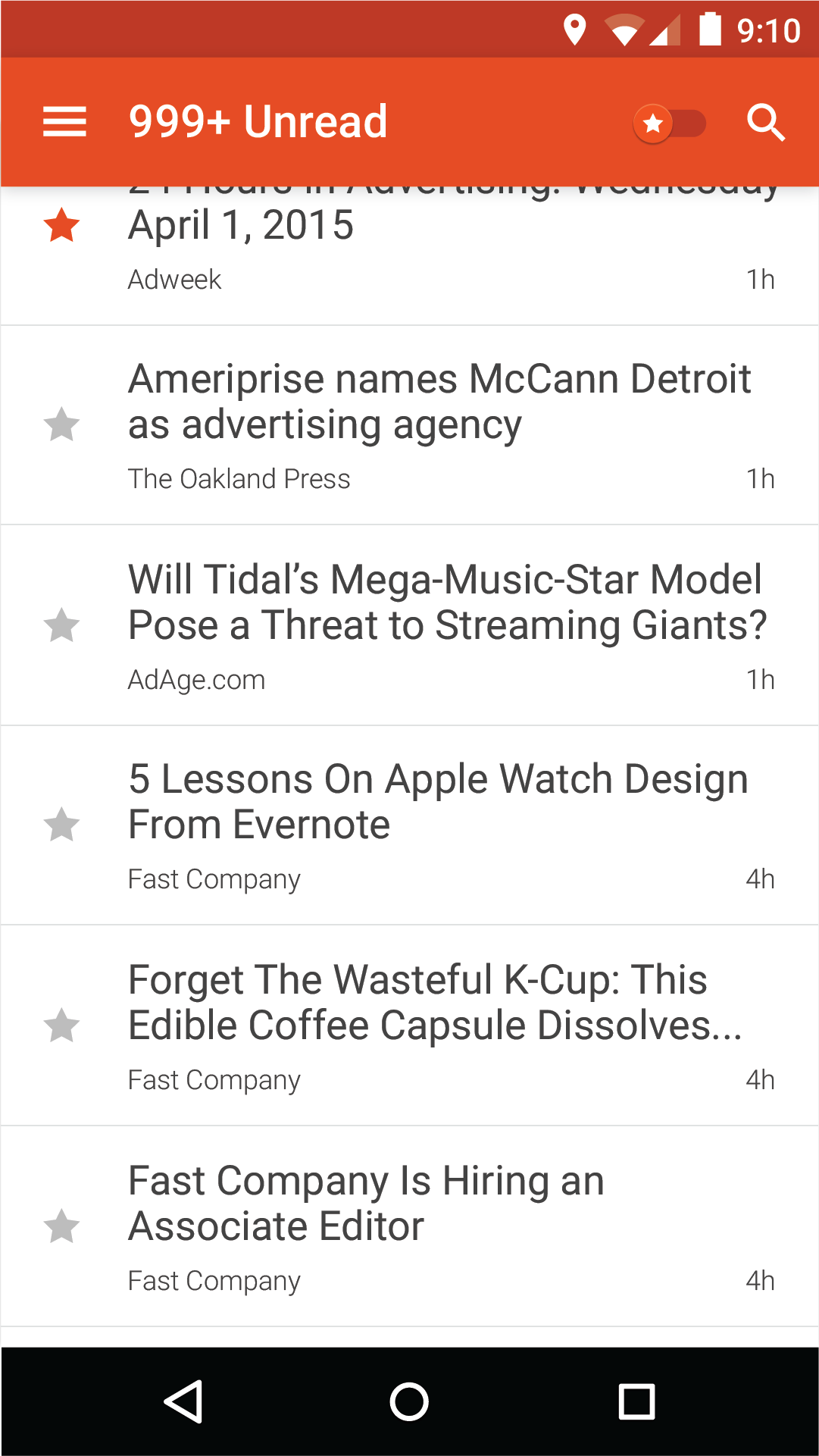Open Ameriprise names McCann Detroit article
This screenshot has width=819, height=1456.
point(409,425)
